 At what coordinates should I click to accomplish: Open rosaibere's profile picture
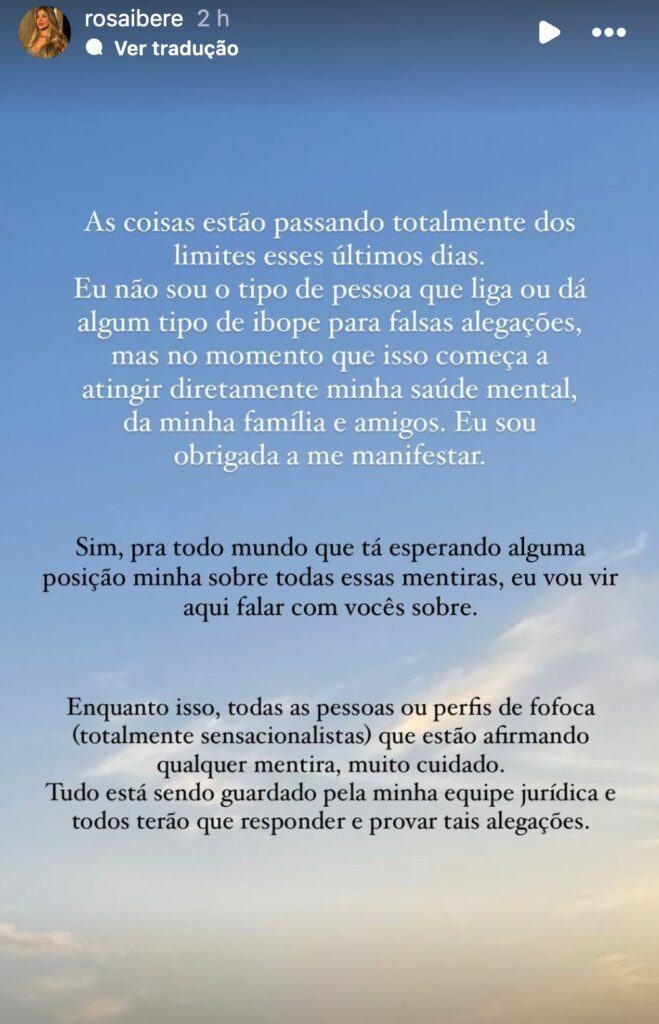click(x=45, y=32)
